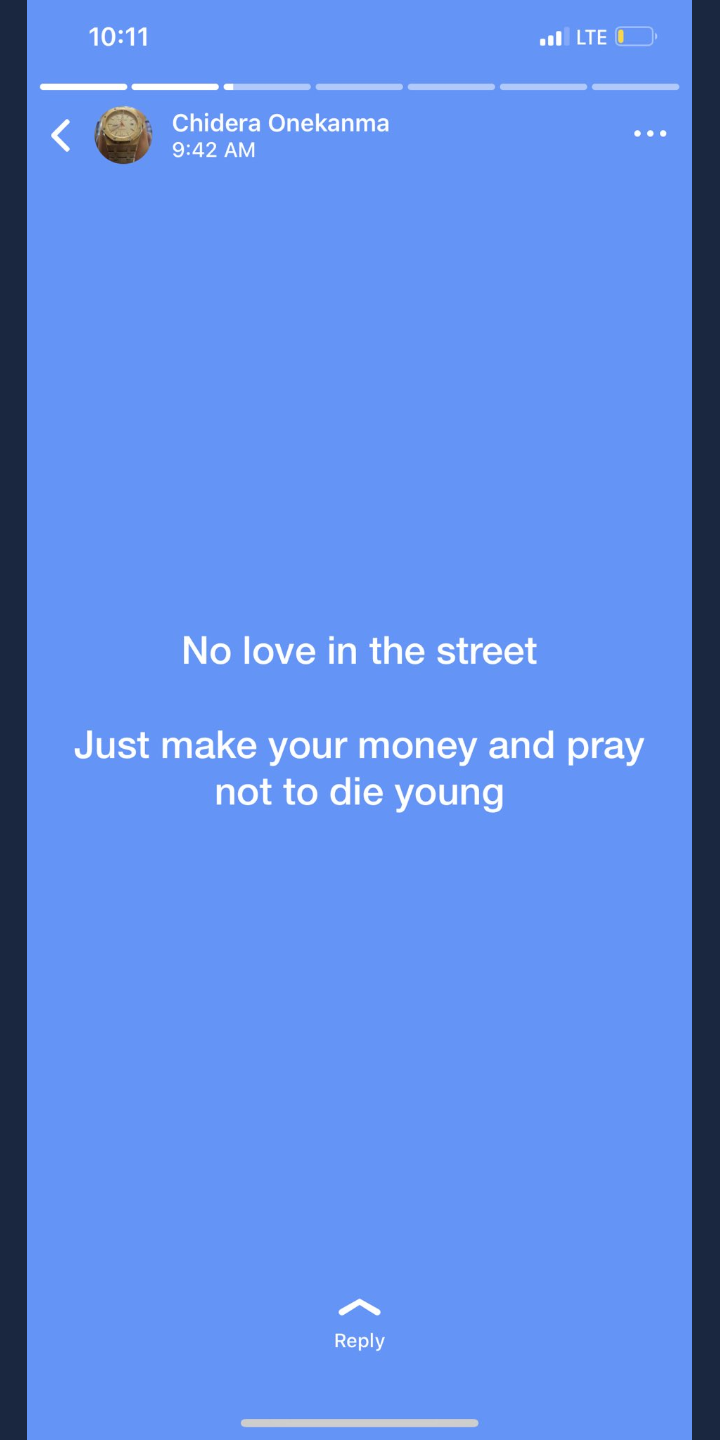The width and height of the screenshot is (720, 1440).
Task: Go back from the story viewer
Action: pyautogui.click(x=61, y=135)
